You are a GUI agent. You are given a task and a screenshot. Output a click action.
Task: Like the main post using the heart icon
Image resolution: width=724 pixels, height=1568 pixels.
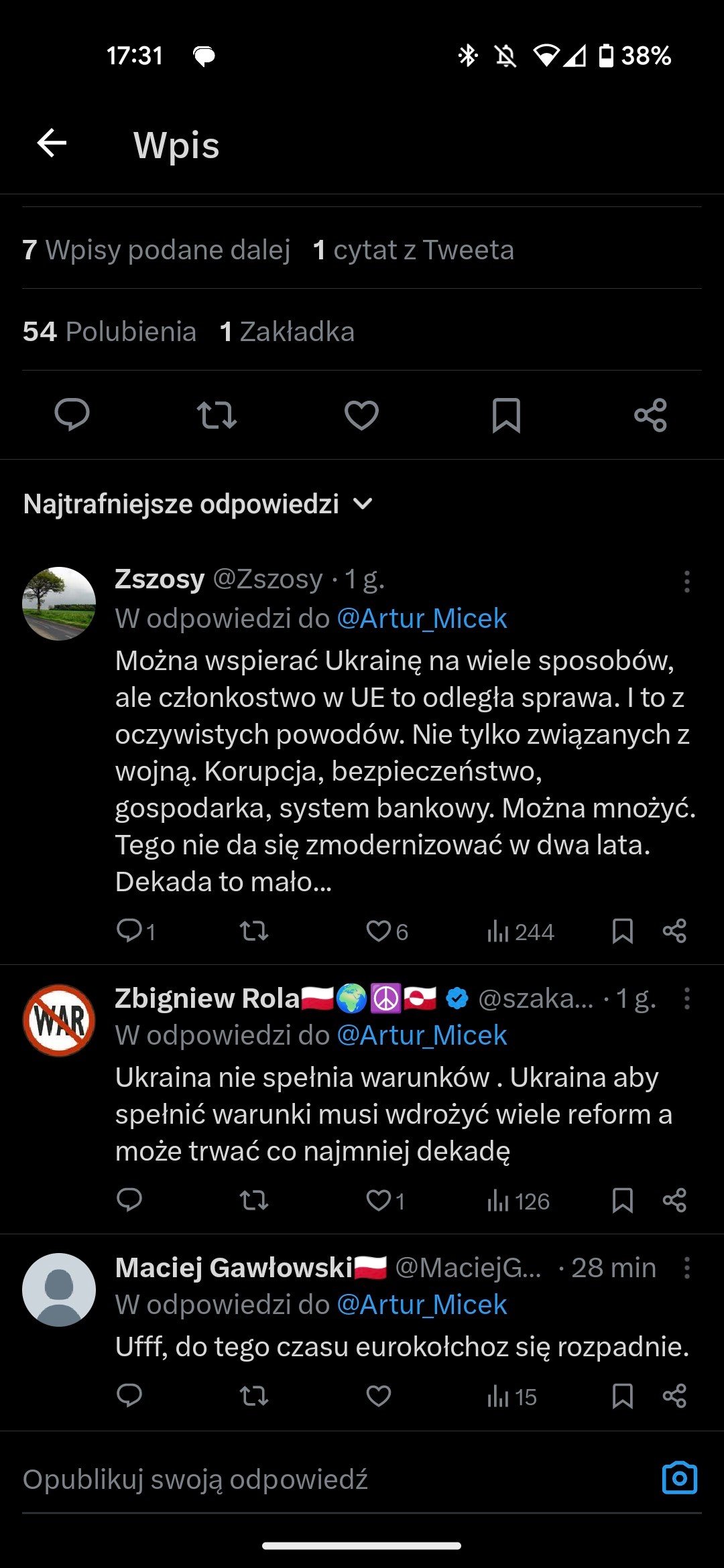361,415
